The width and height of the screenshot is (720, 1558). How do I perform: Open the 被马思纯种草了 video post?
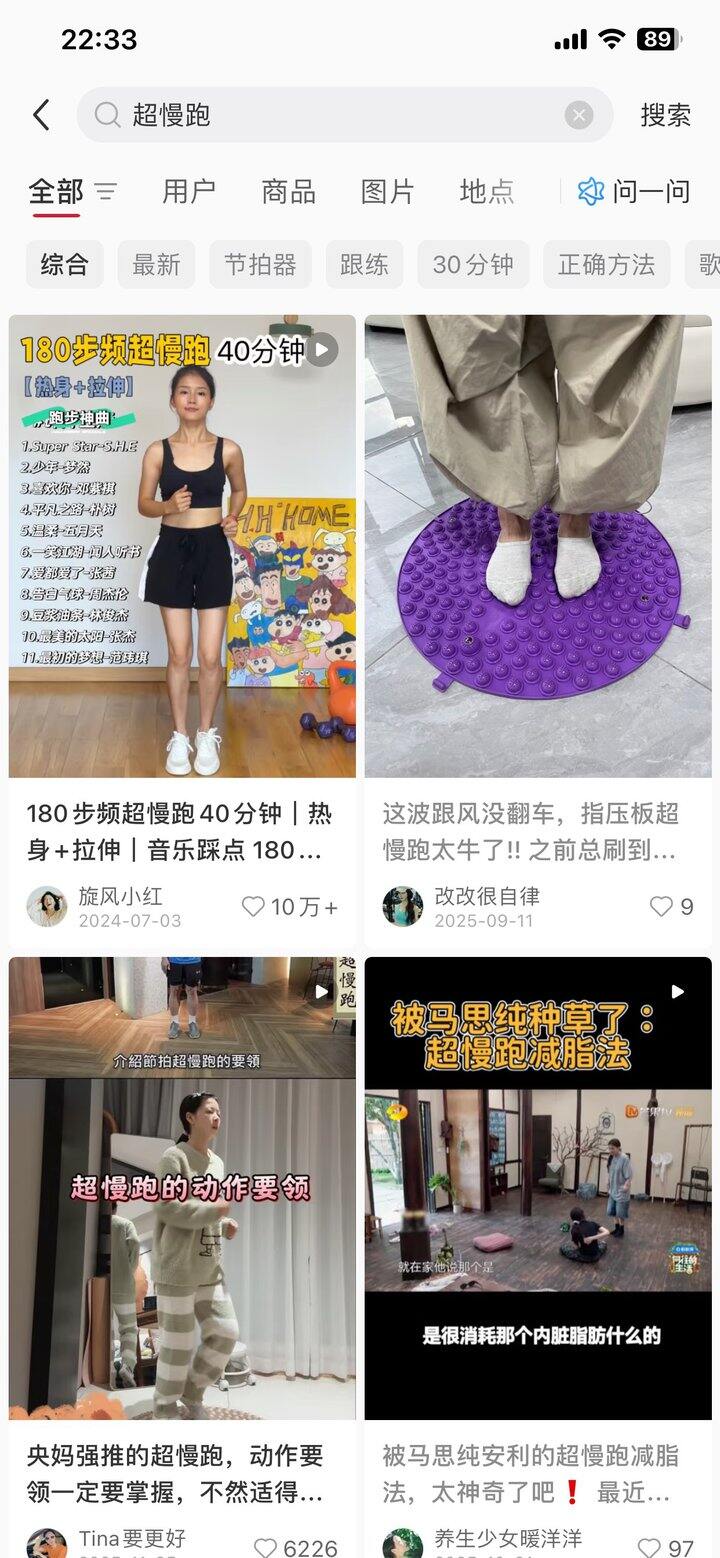click(x=538, y=1188)
